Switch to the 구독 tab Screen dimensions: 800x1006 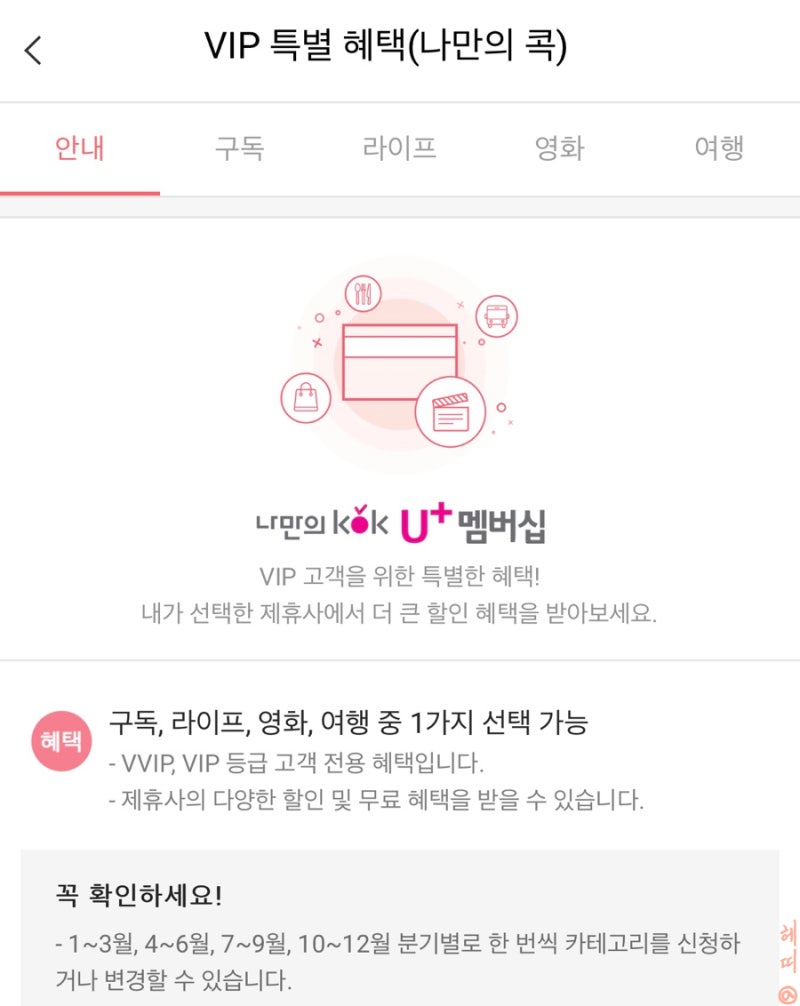[x=240, y=150]
